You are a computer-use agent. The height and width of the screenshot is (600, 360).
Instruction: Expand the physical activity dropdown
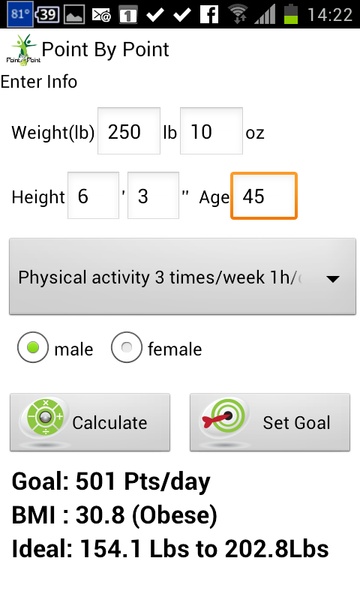pos(182,277)
